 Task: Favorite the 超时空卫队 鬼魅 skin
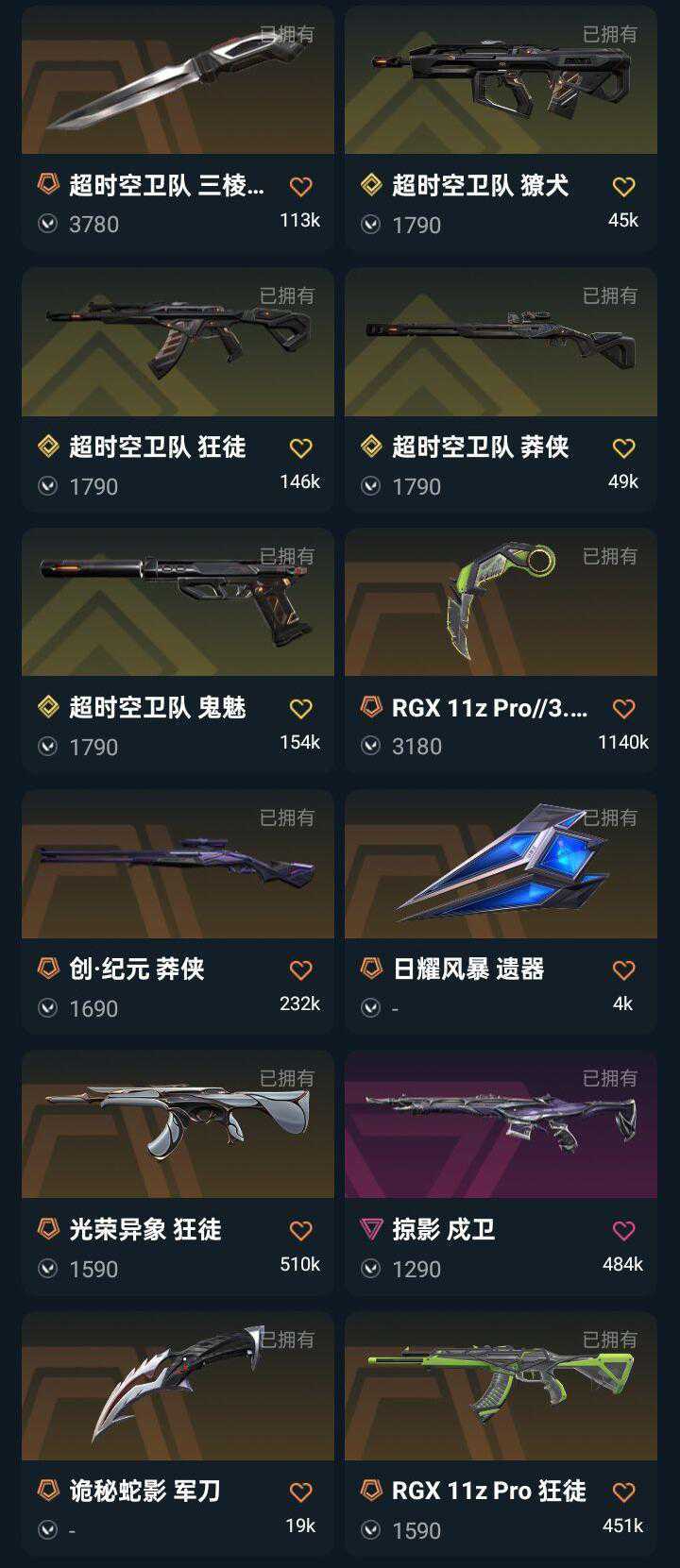coord(300,709)
